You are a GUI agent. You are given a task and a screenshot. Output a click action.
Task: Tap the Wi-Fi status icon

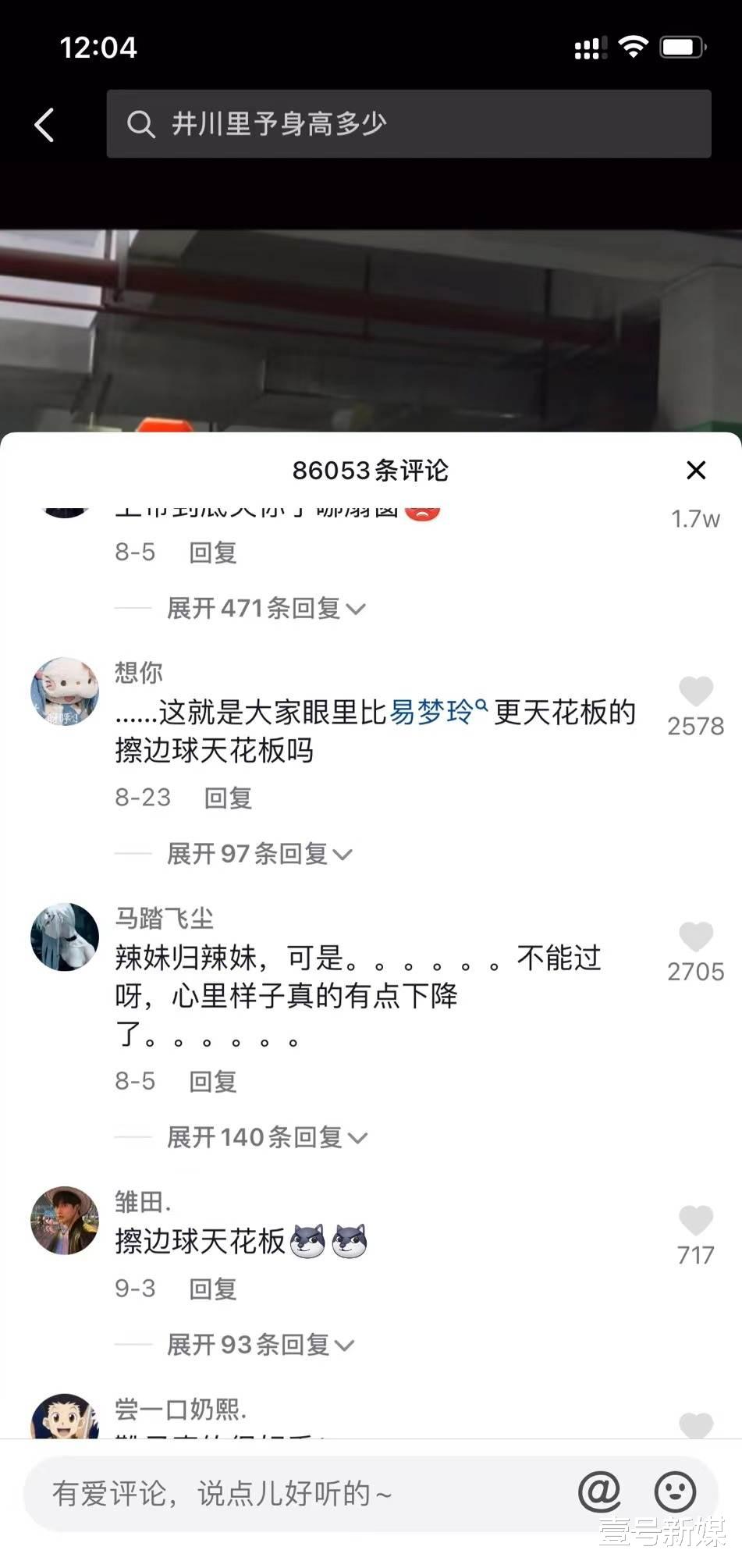pos(632,47)
